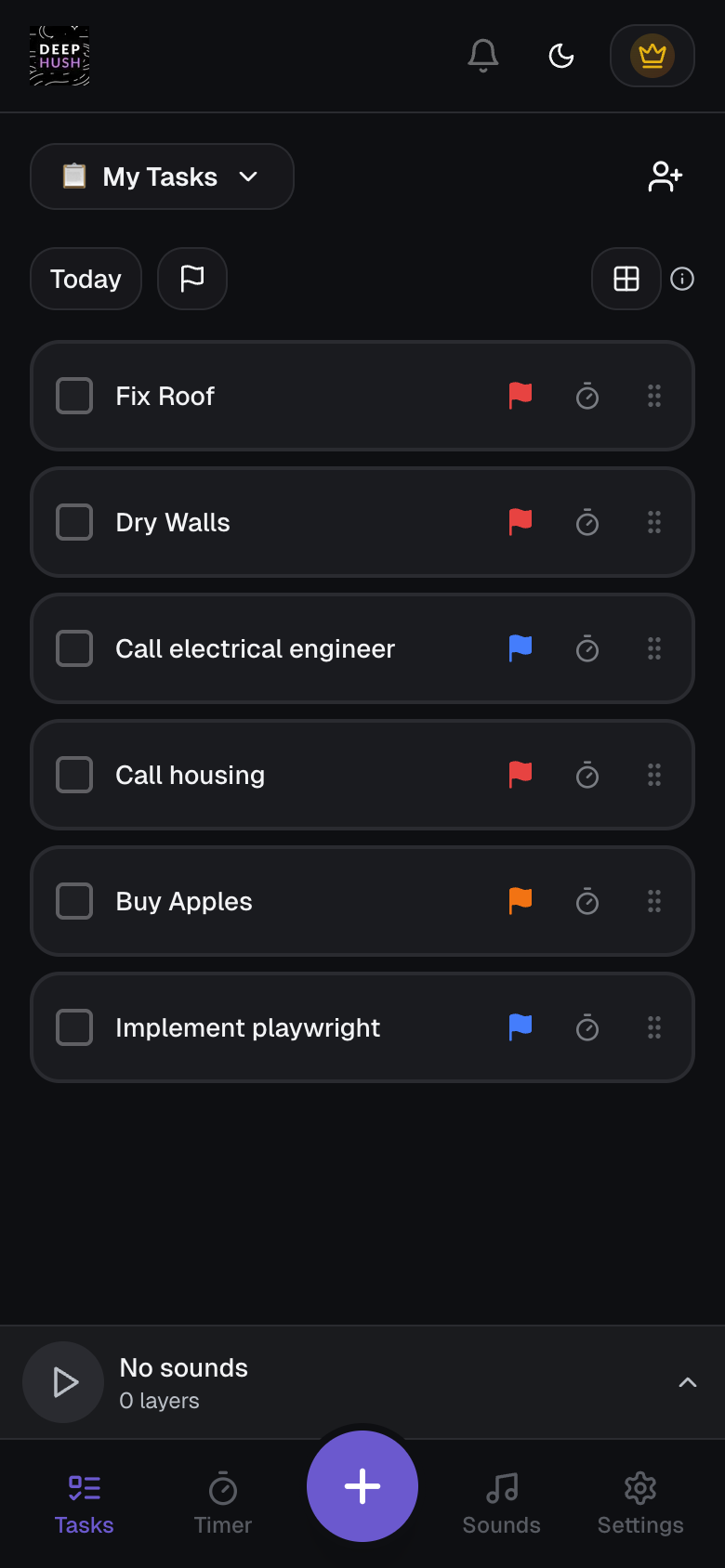
Task: Tick the Implement playwright checkbox
Action: (x=74, y=1027)
